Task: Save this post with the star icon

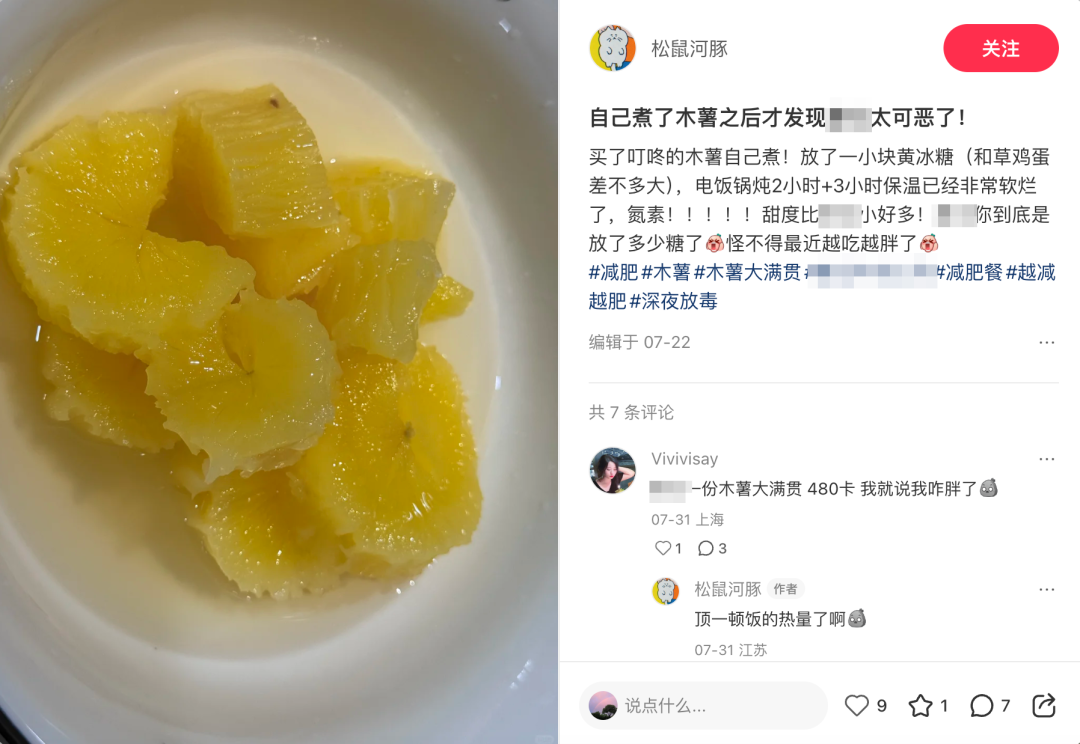Action: click(921, 706)
